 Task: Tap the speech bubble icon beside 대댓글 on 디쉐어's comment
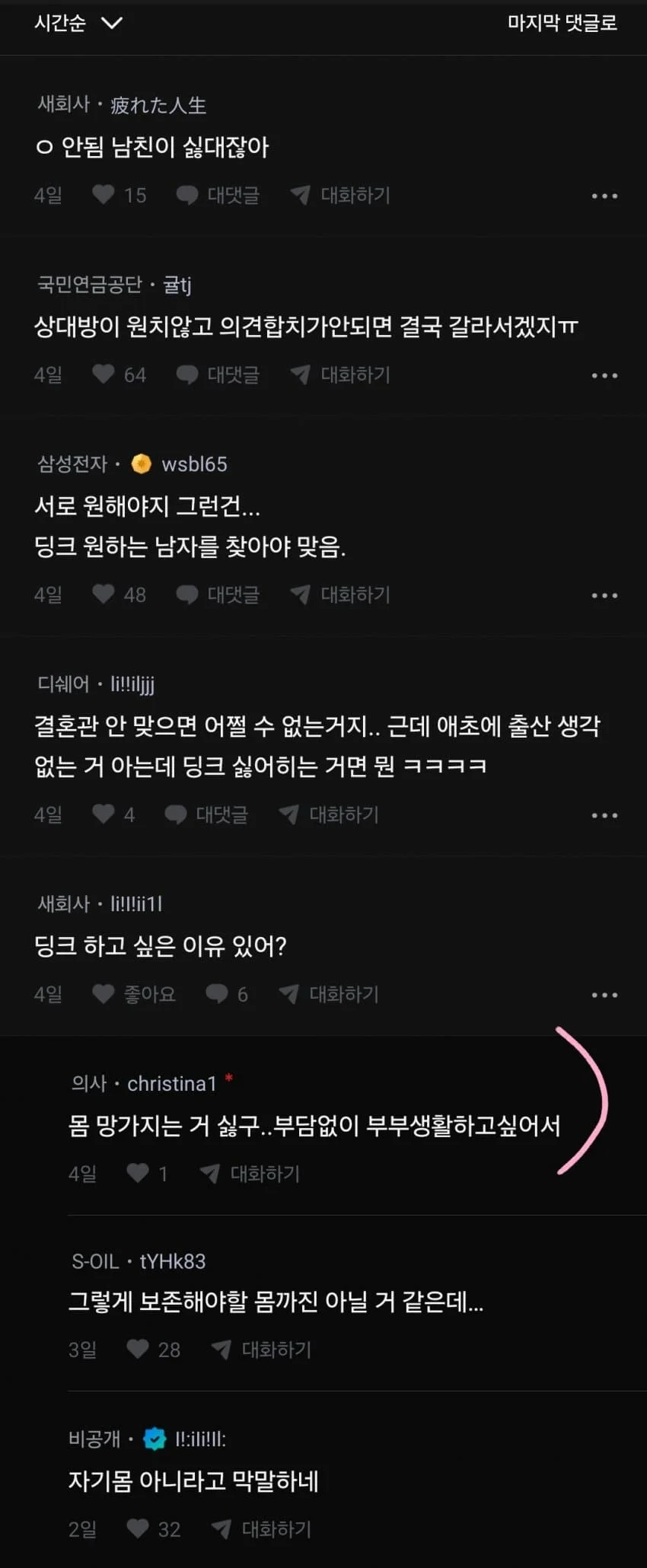click(177, 814)
